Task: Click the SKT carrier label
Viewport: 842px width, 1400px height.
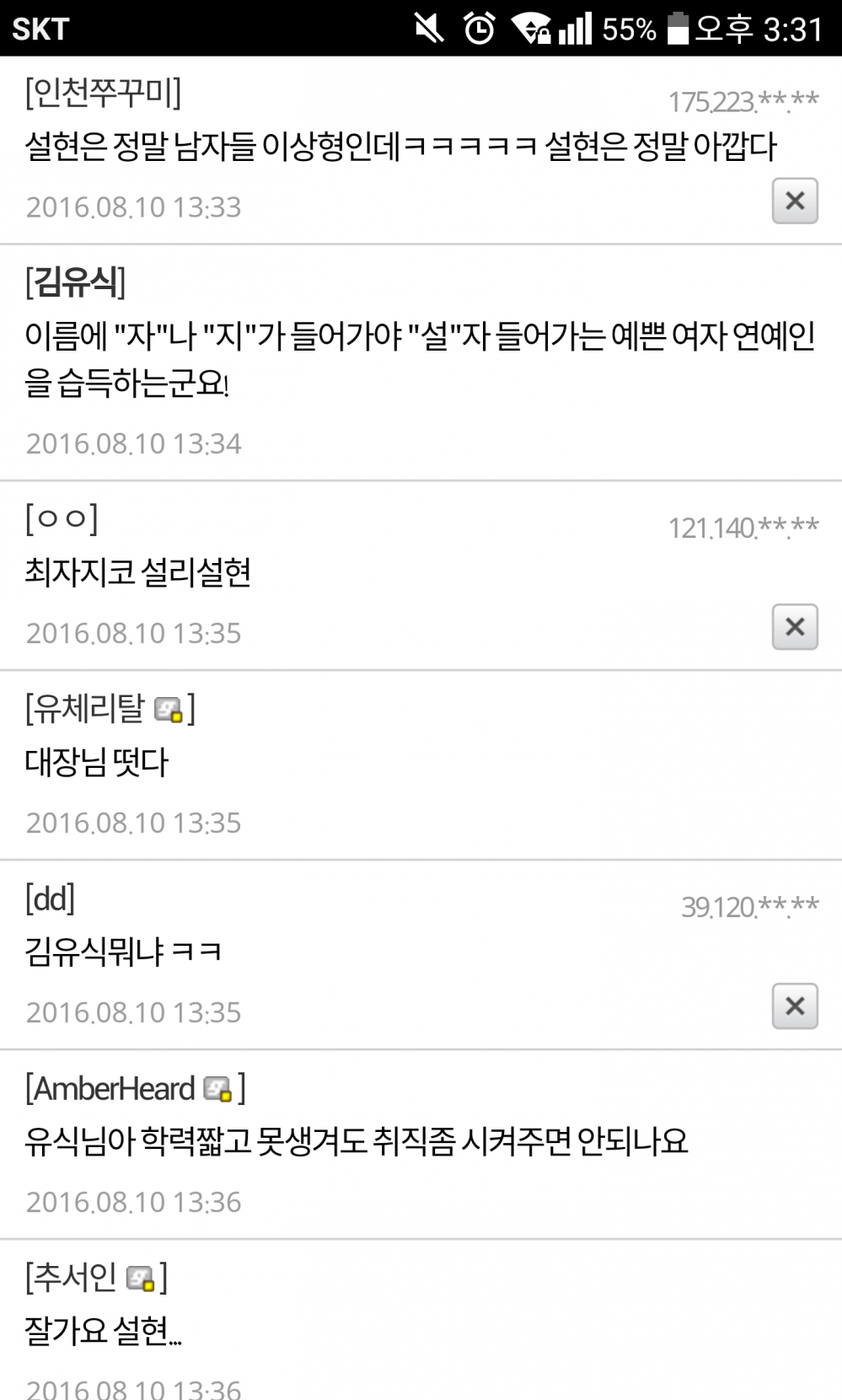Action: pos(40,28)
